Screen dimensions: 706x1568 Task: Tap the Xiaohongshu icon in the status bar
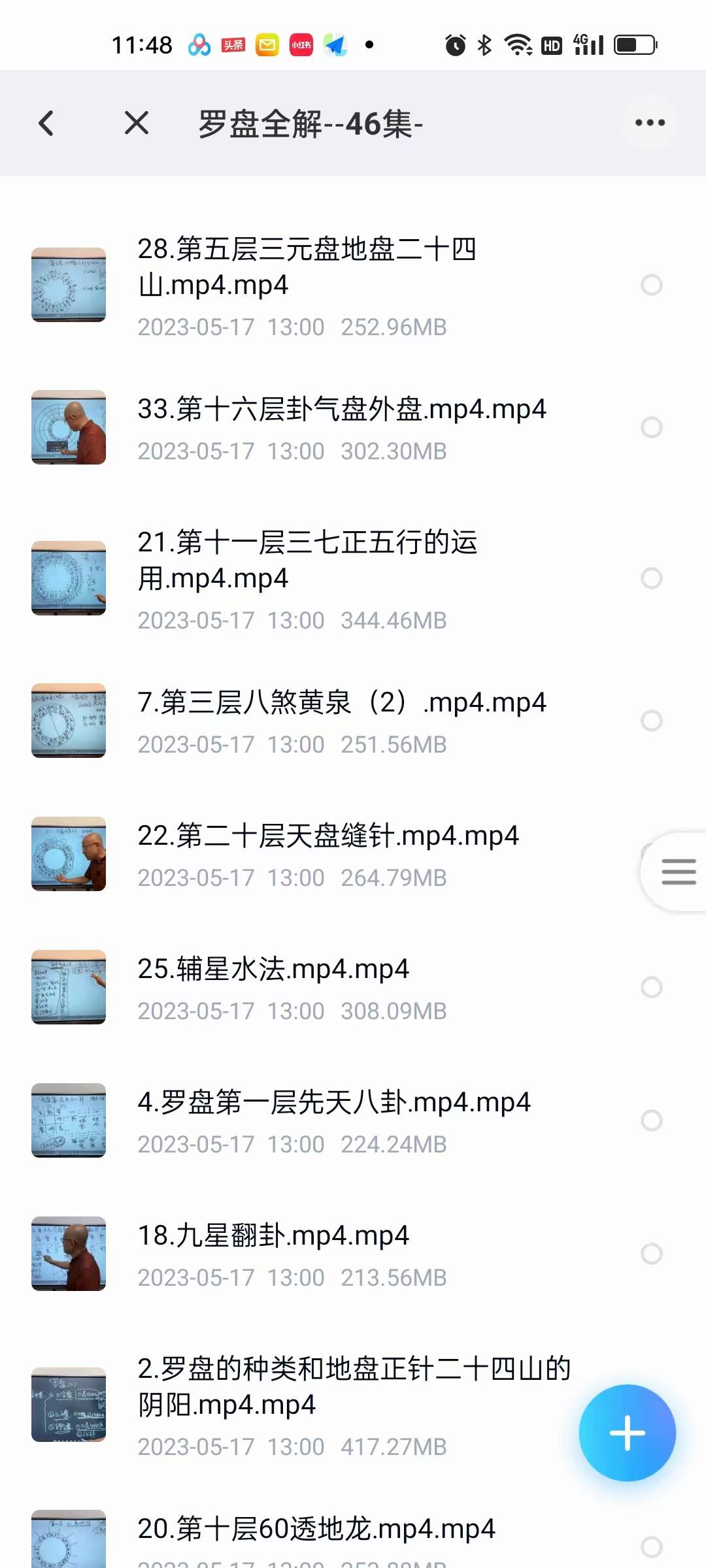coord(299,44)
